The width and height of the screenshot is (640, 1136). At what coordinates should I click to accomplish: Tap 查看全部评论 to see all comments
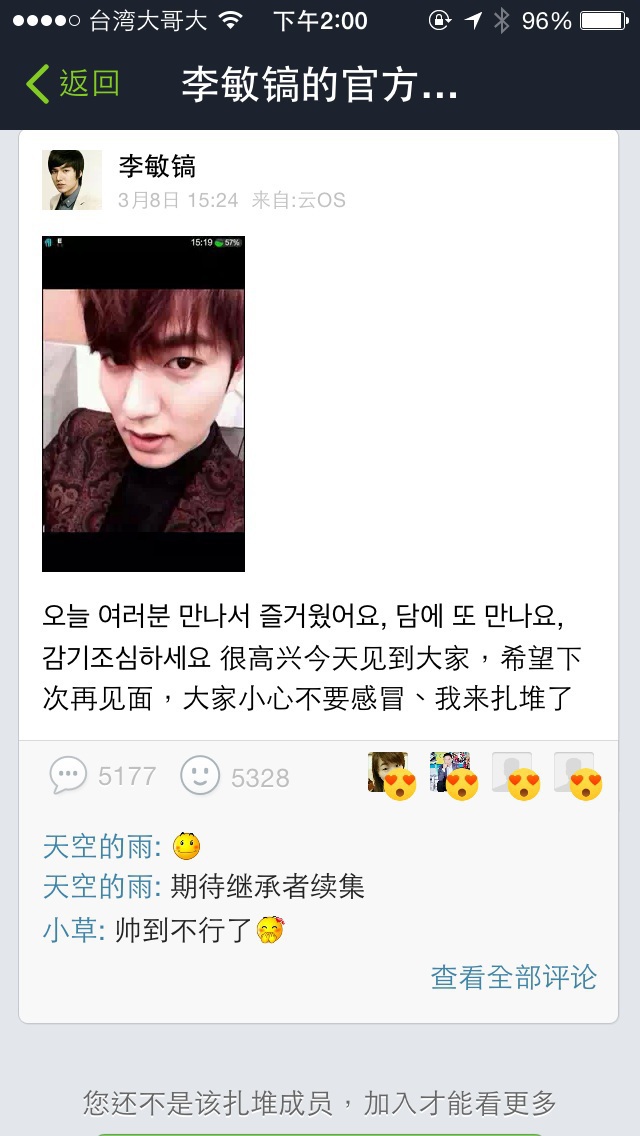[513, 977]
